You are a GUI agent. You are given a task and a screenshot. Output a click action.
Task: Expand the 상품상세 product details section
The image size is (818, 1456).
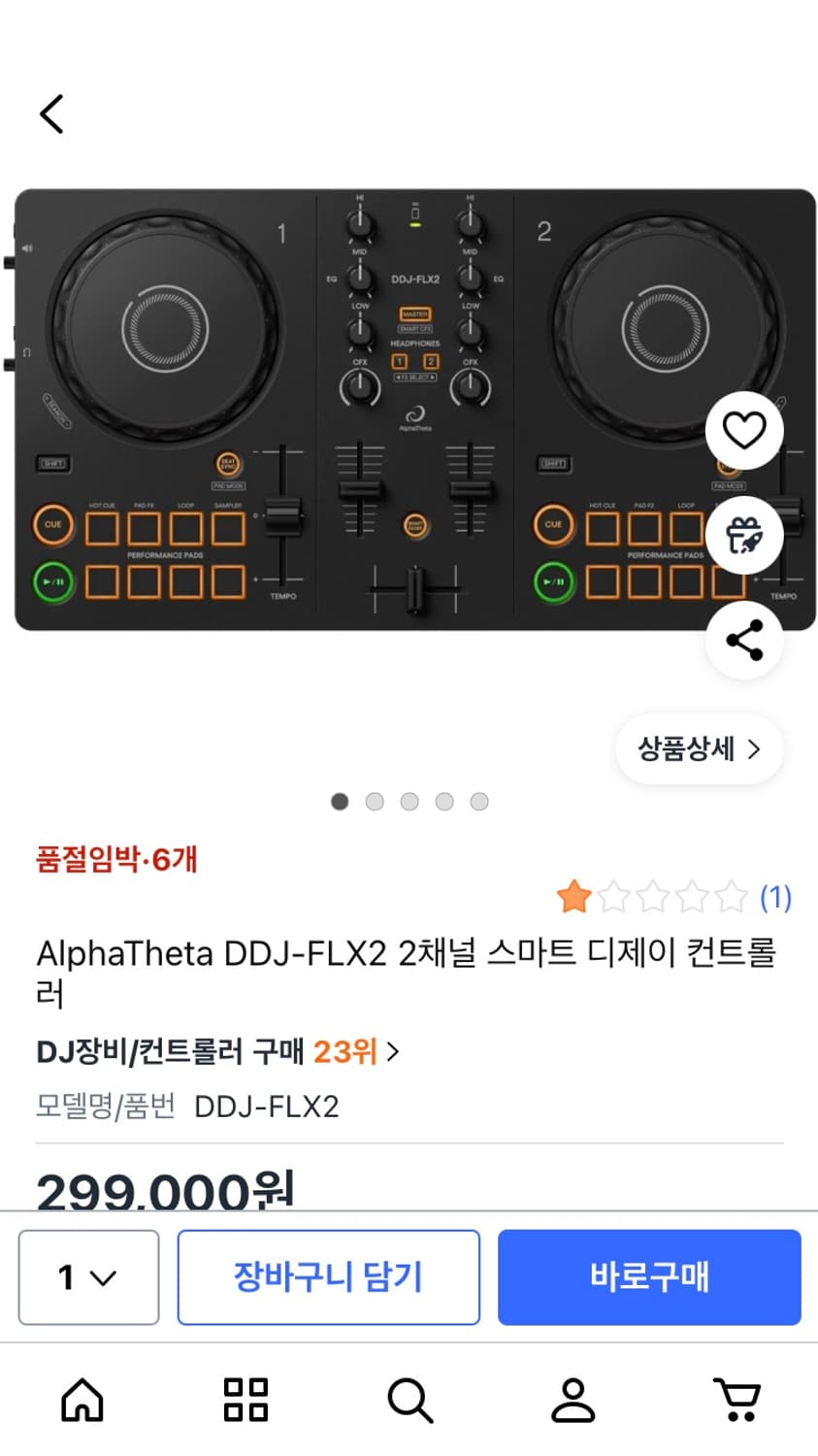pyautogui.click(x=699, y=748)
